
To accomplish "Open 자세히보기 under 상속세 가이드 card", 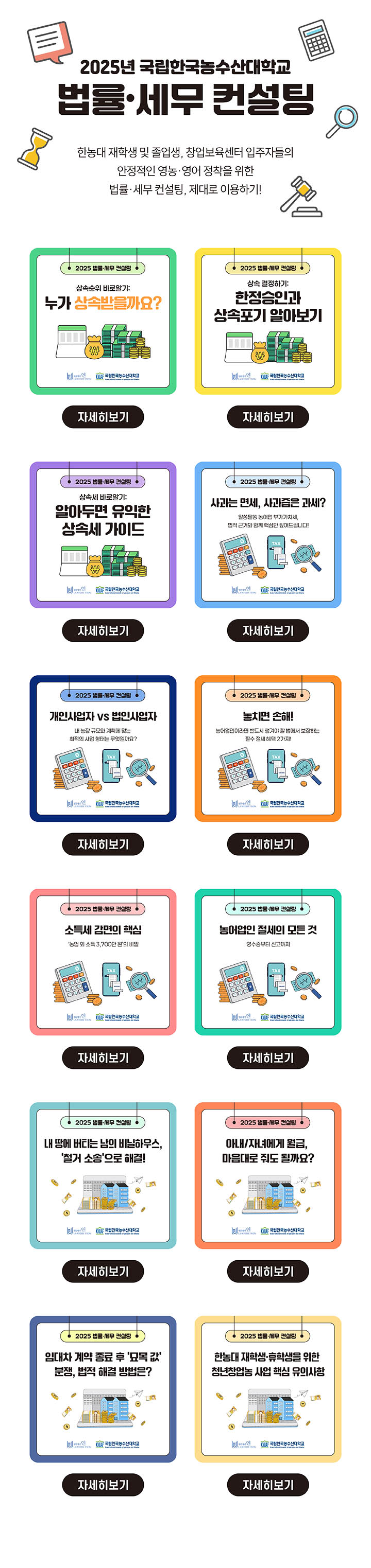I will (103, 630).
